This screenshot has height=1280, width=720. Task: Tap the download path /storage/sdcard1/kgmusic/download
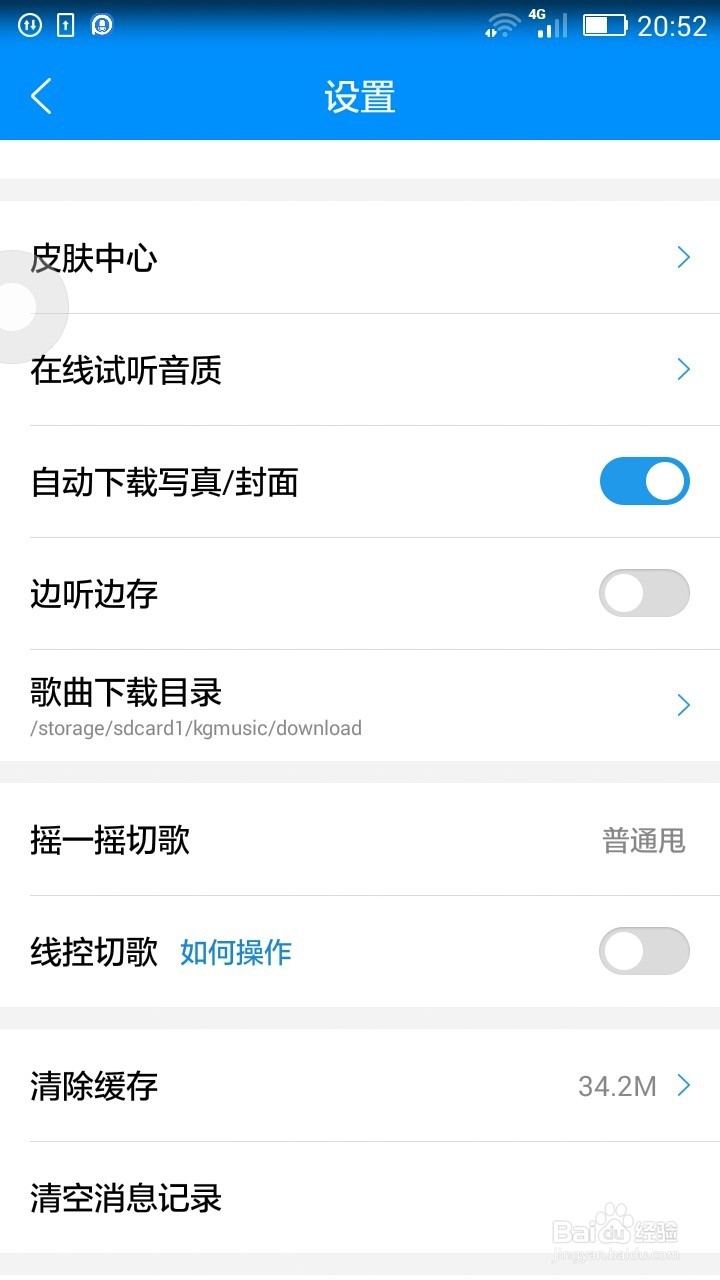[196, 728]
